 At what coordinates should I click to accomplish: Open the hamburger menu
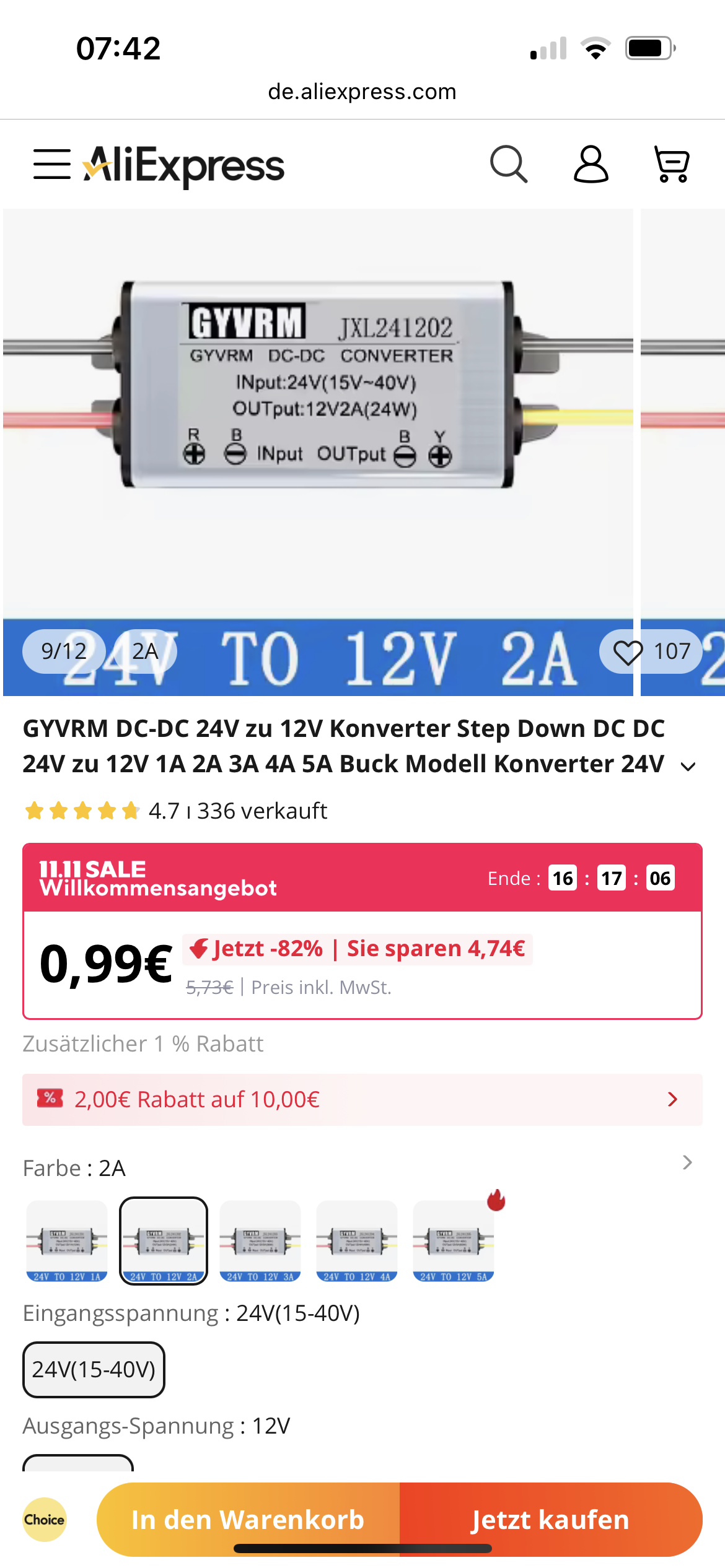(52, 164)
